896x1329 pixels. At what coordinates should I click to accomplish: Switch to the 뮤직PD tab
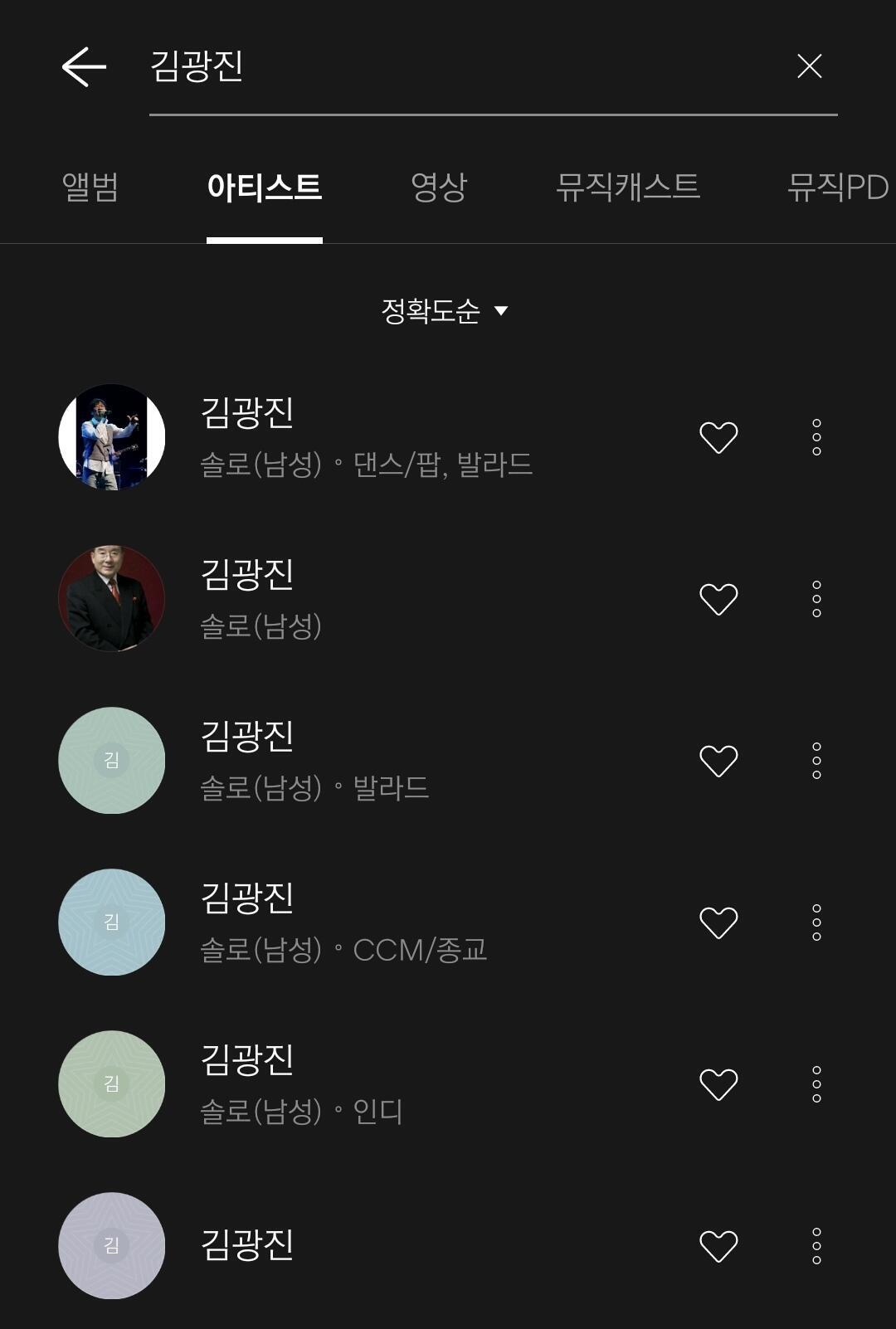(836, 187)
